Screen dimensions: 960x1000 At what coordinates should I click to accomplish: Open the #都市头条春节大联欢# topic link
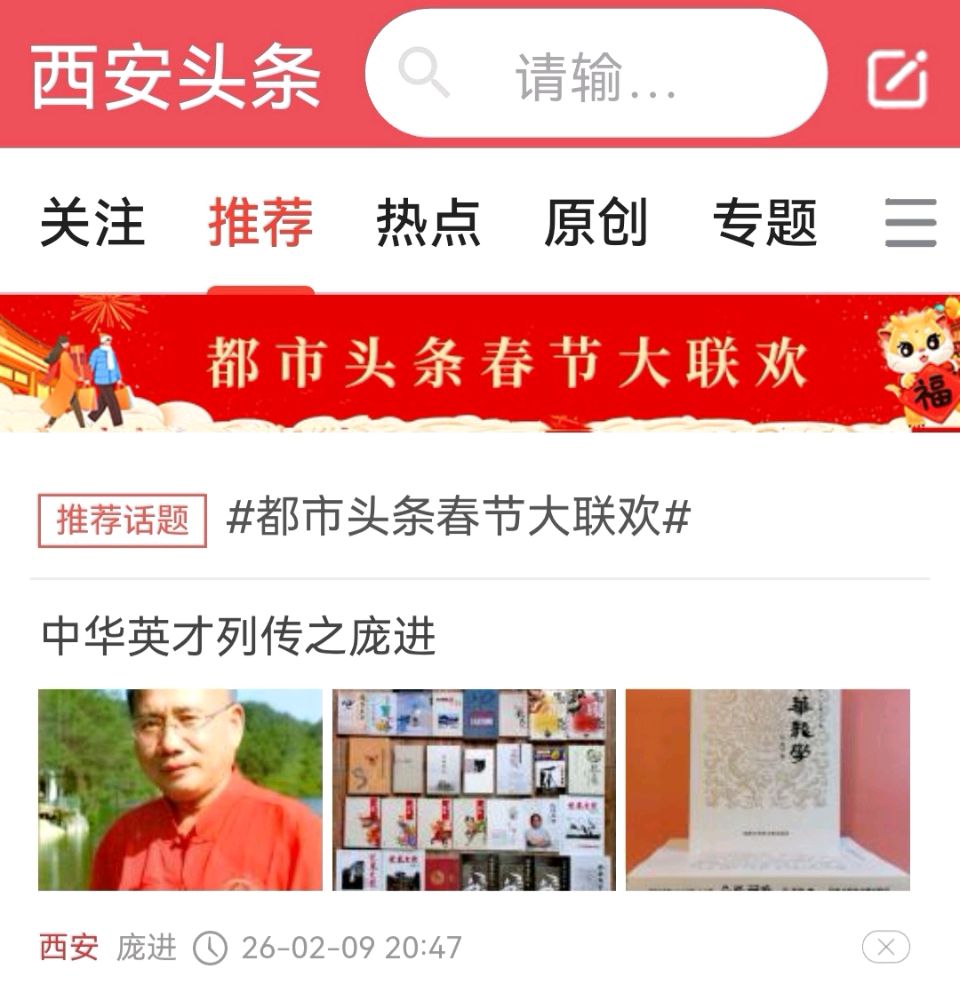[459, 519]
